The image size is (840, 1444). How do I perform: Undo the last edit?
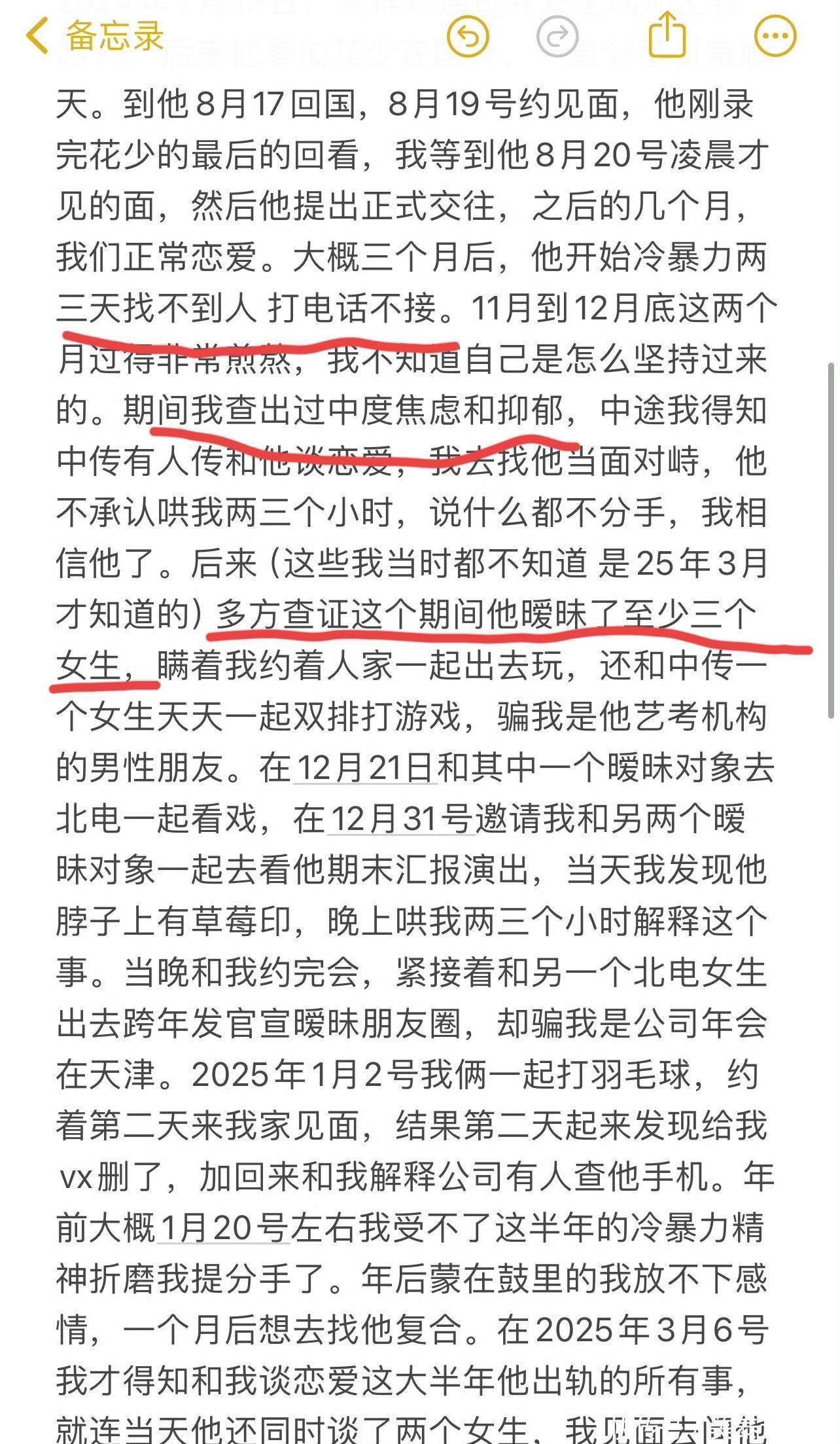[x=468, y=36]
